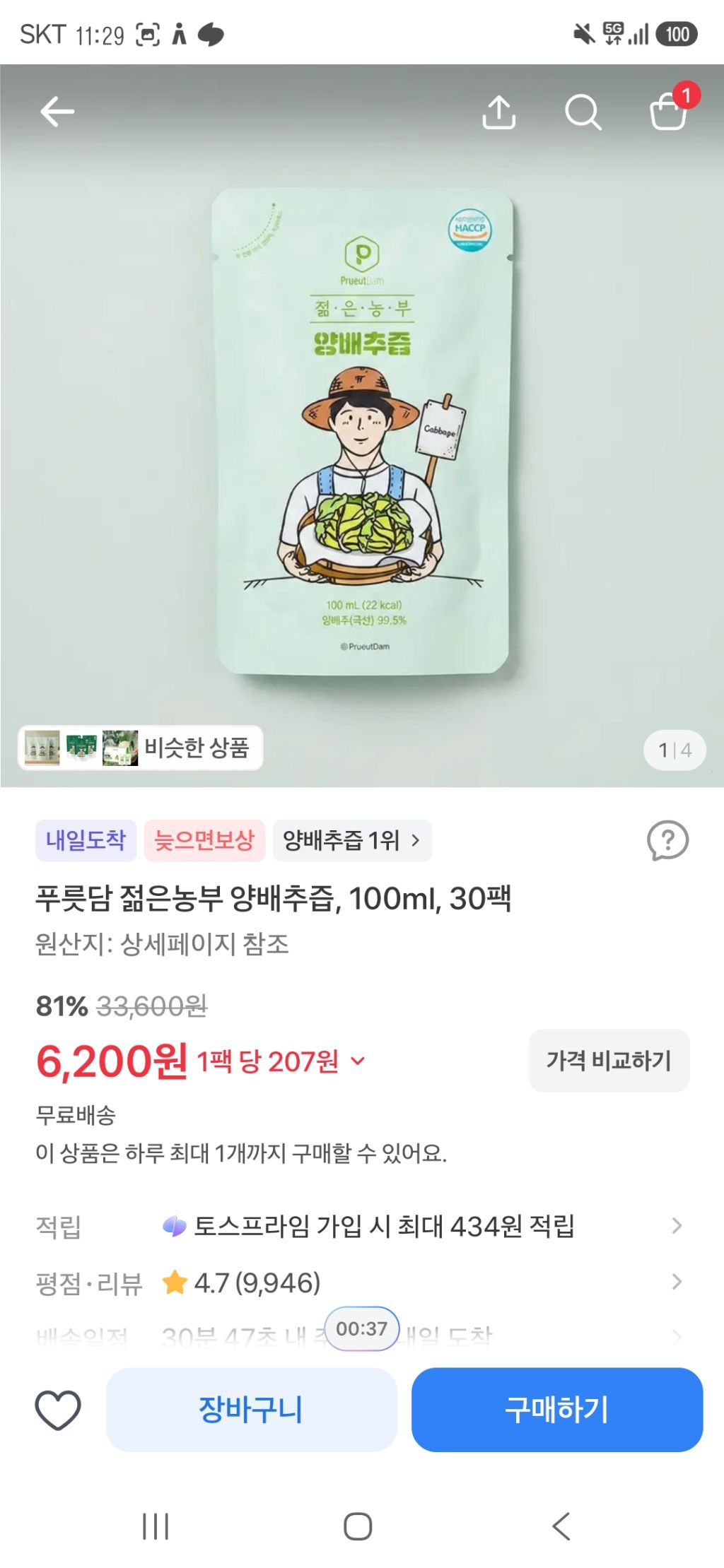Open the 양배추즙 1위 ranking chip
This screenshot has width=724, height=1568.
(352, 840)
